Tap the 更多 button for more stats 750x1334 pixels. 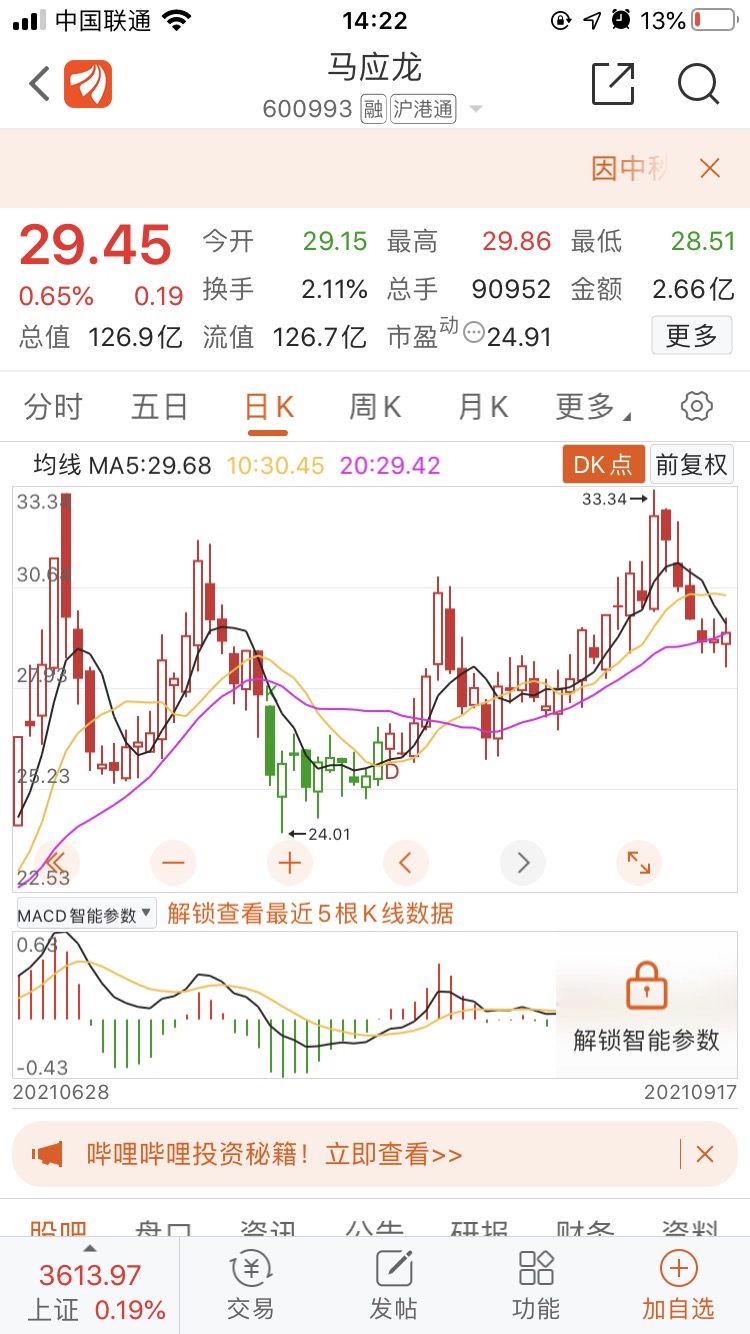[x=692, y=336]
